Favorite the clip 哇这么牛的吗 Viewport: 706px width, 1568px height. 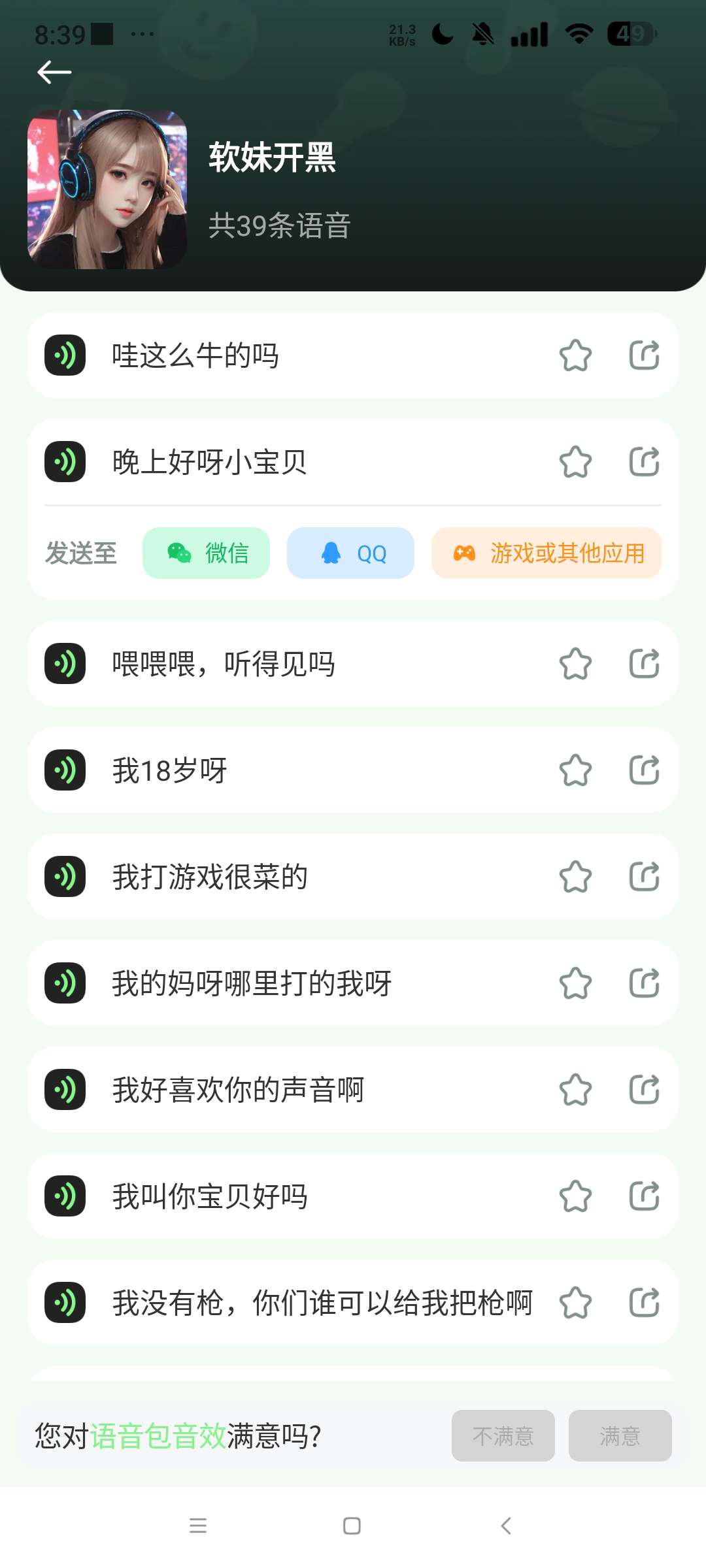pyautogui.click(x=575, y=355)
